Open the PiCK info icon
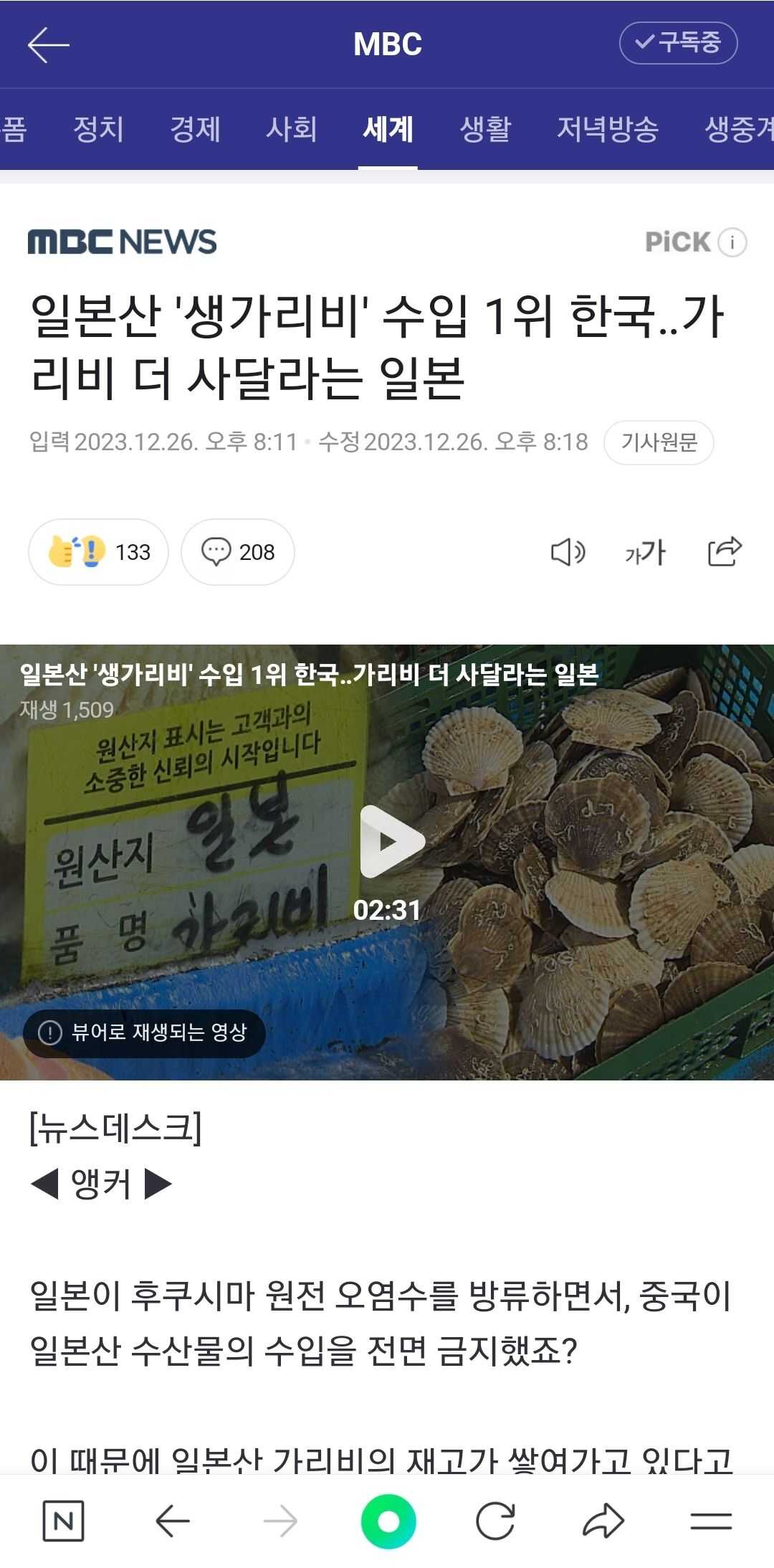774x1568 pixels. point(732,242)
